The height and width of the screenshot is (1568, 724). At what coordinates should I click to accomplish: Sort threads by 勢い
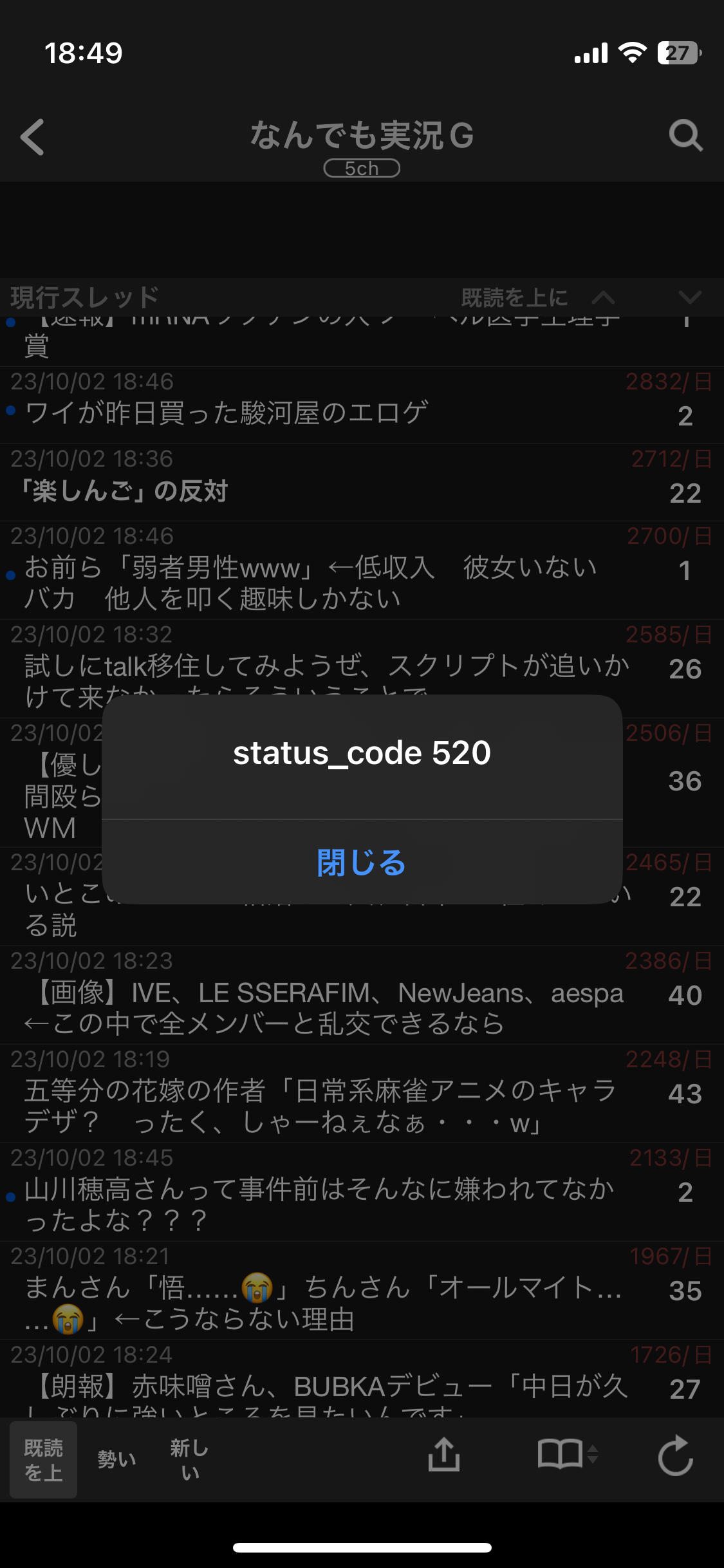(116, 1459)
